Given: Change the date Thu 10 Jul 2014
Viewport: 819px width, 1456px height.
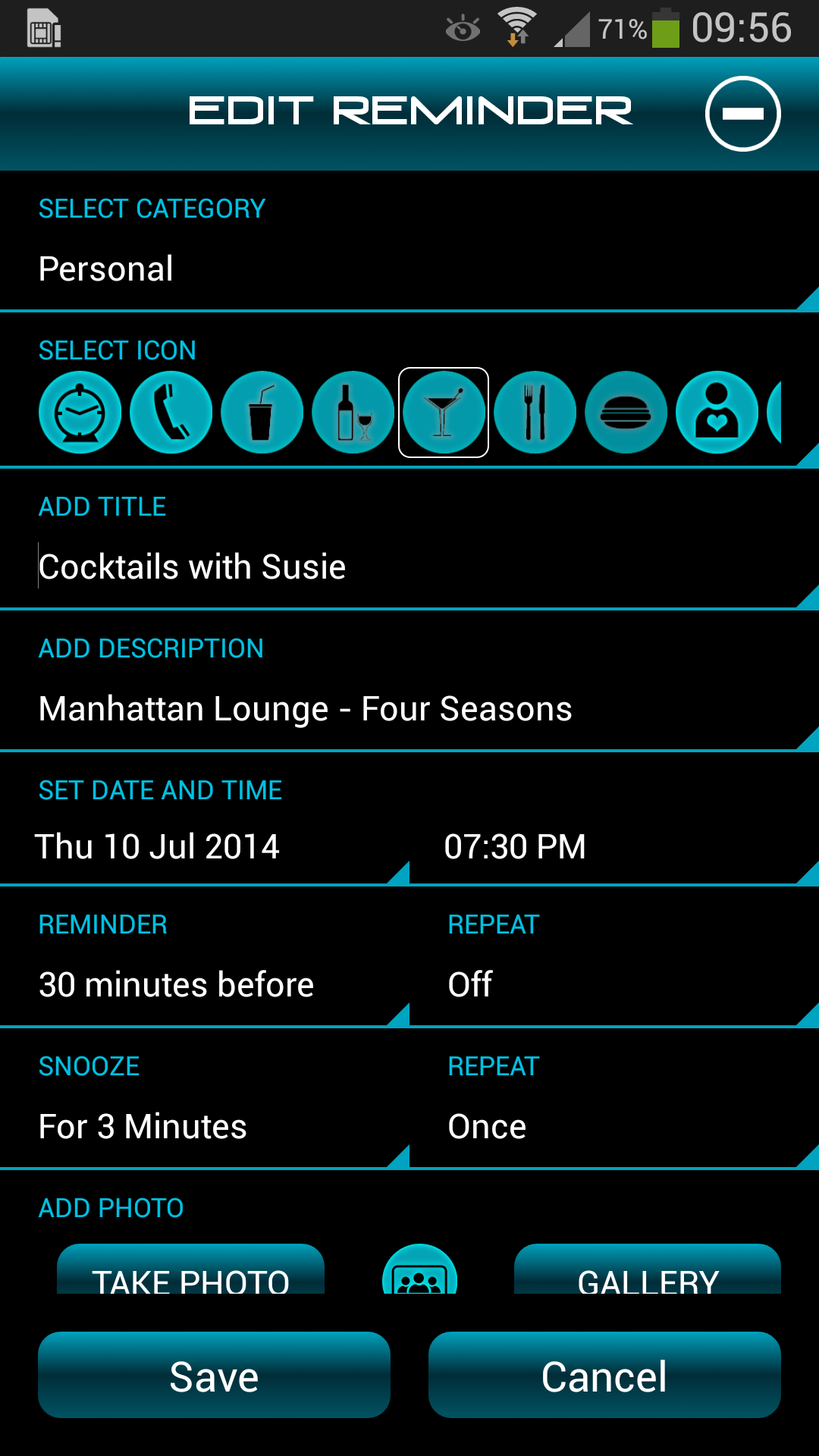Looking at the screenshot, I should coord(205,847).
